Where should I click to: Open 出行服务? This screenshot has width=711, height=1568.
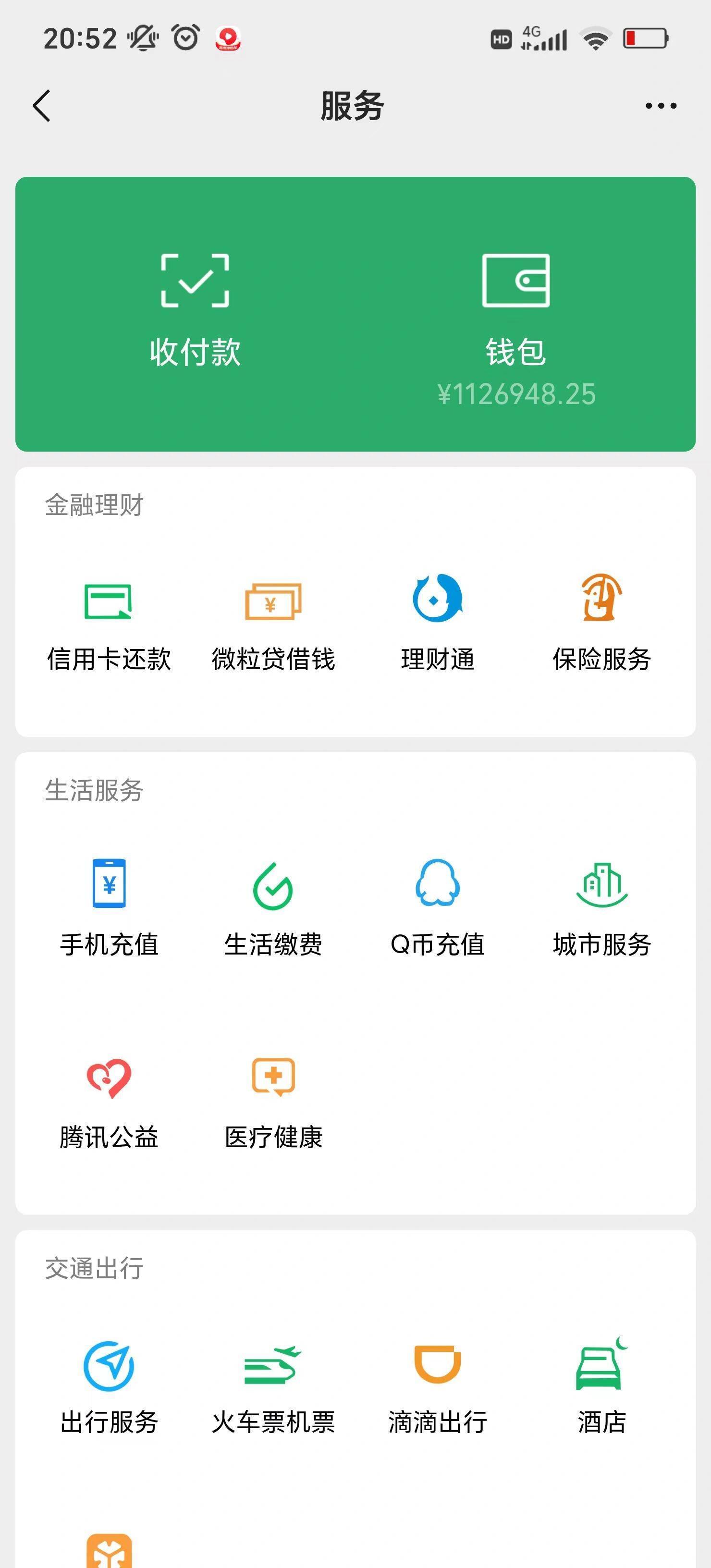[x=109, y=1388]
